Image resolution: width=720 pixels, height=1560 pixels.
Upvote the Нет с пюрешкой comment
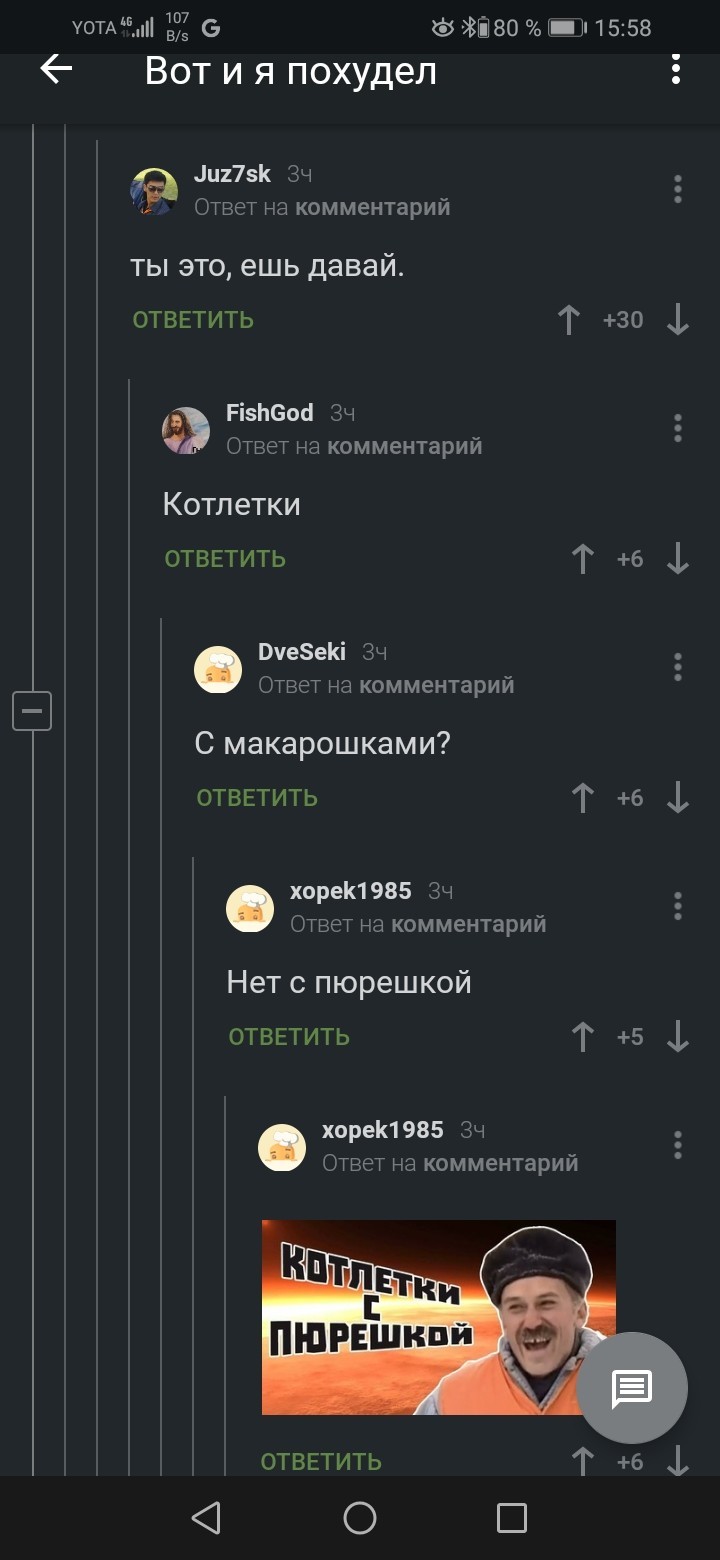583,1037
